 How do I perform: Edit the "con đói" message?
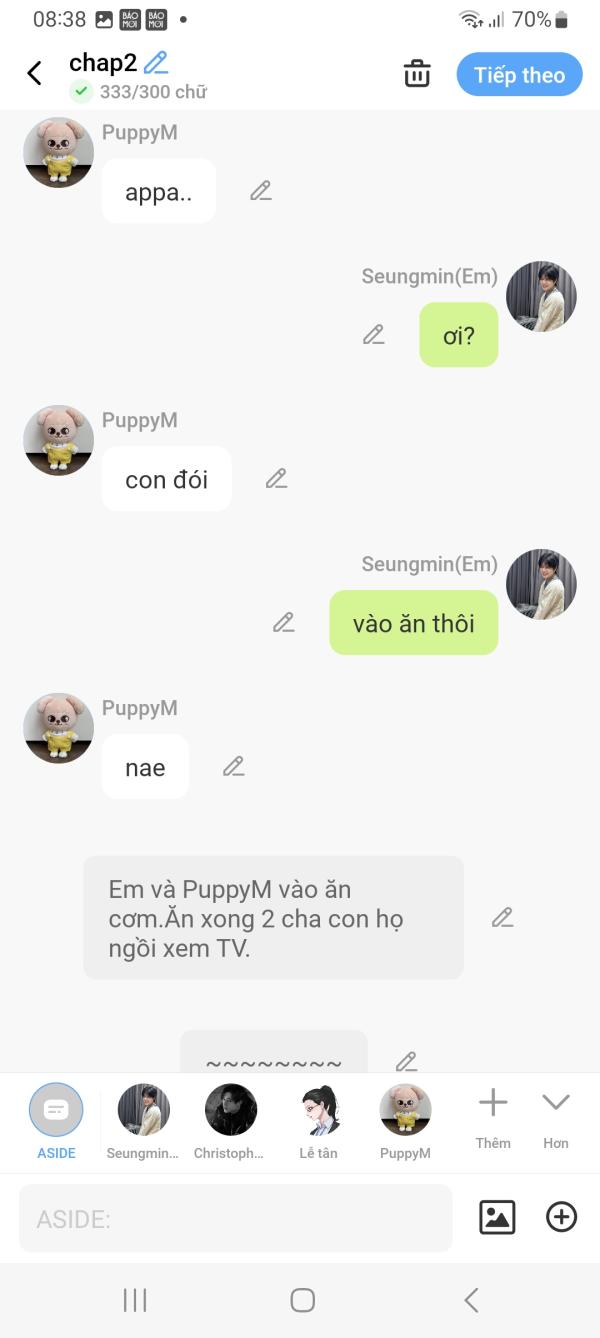coord(277,478)
